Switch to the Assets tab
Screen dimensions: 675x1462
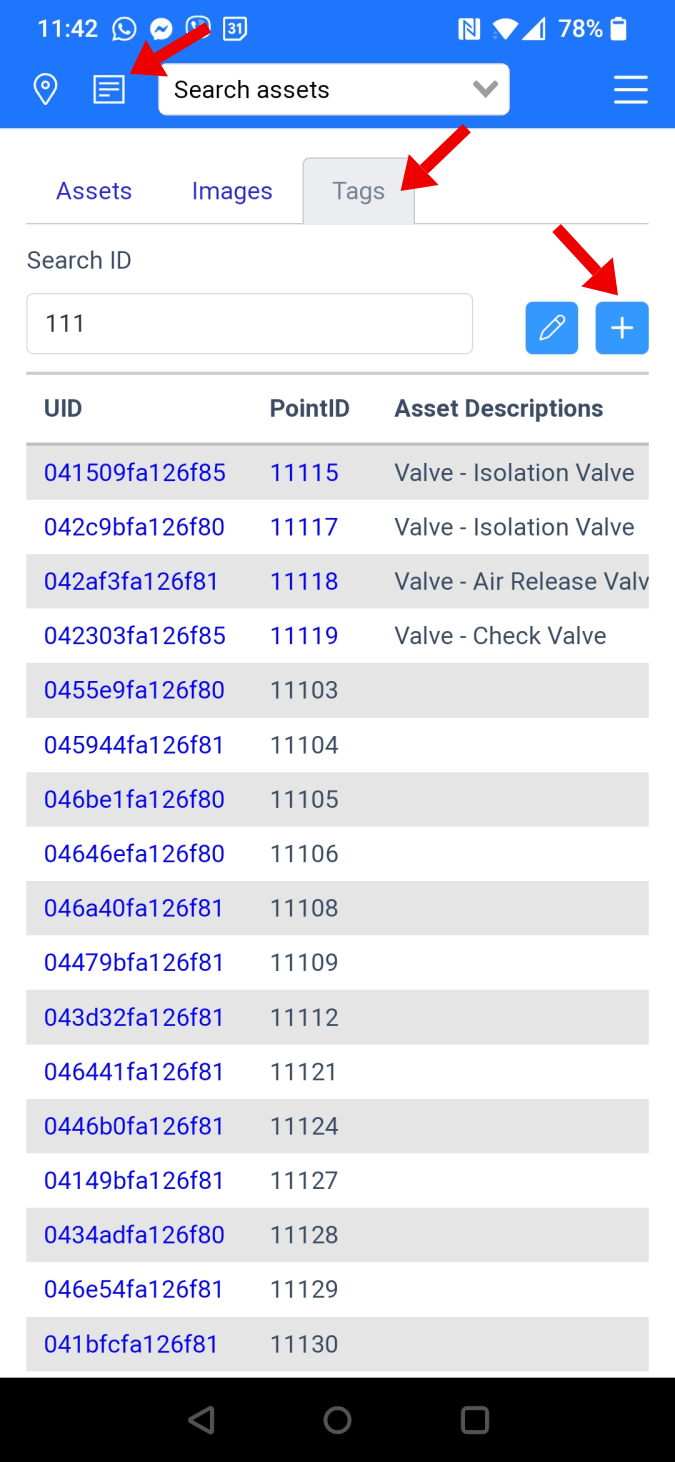point(94,191)
